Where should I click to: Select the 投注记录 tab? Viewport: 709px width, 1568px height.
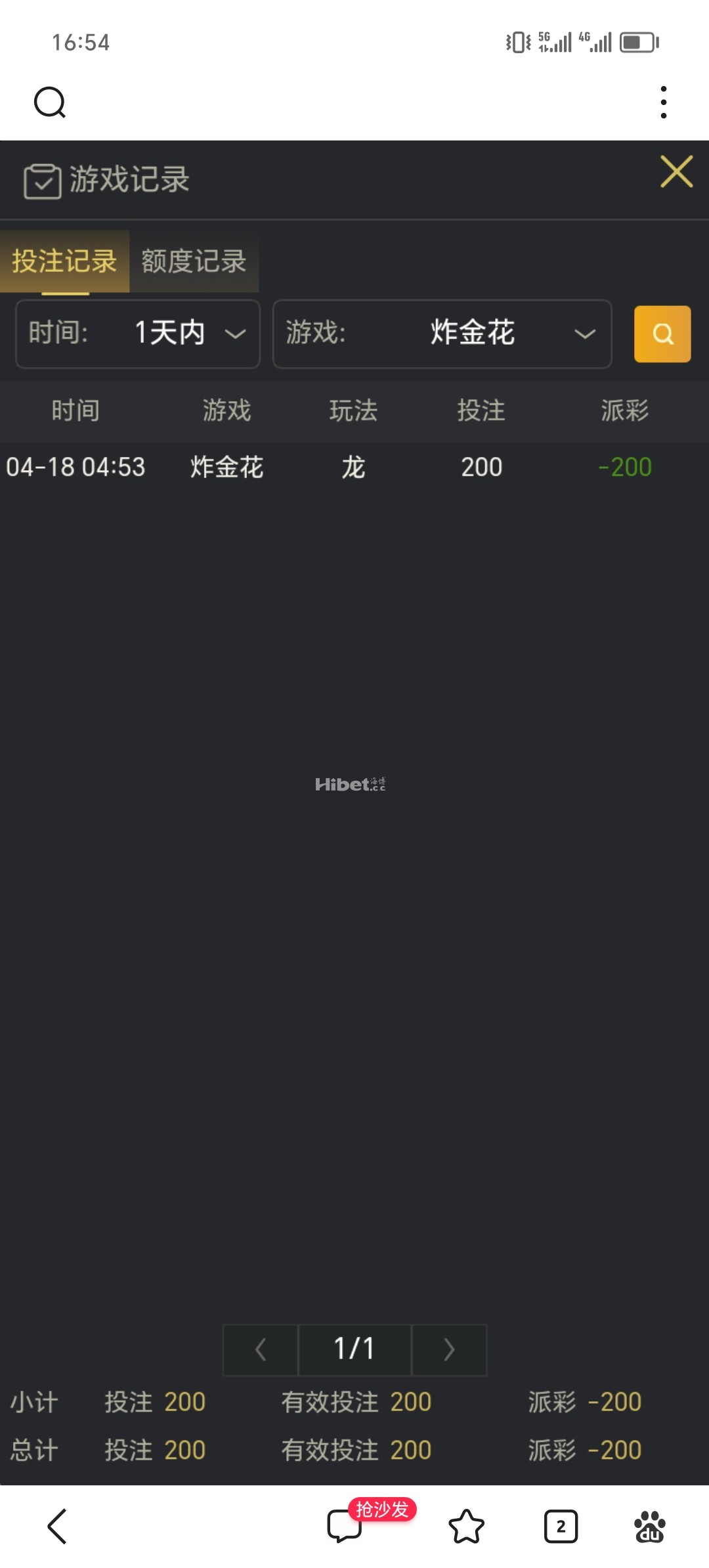point(64,261)
